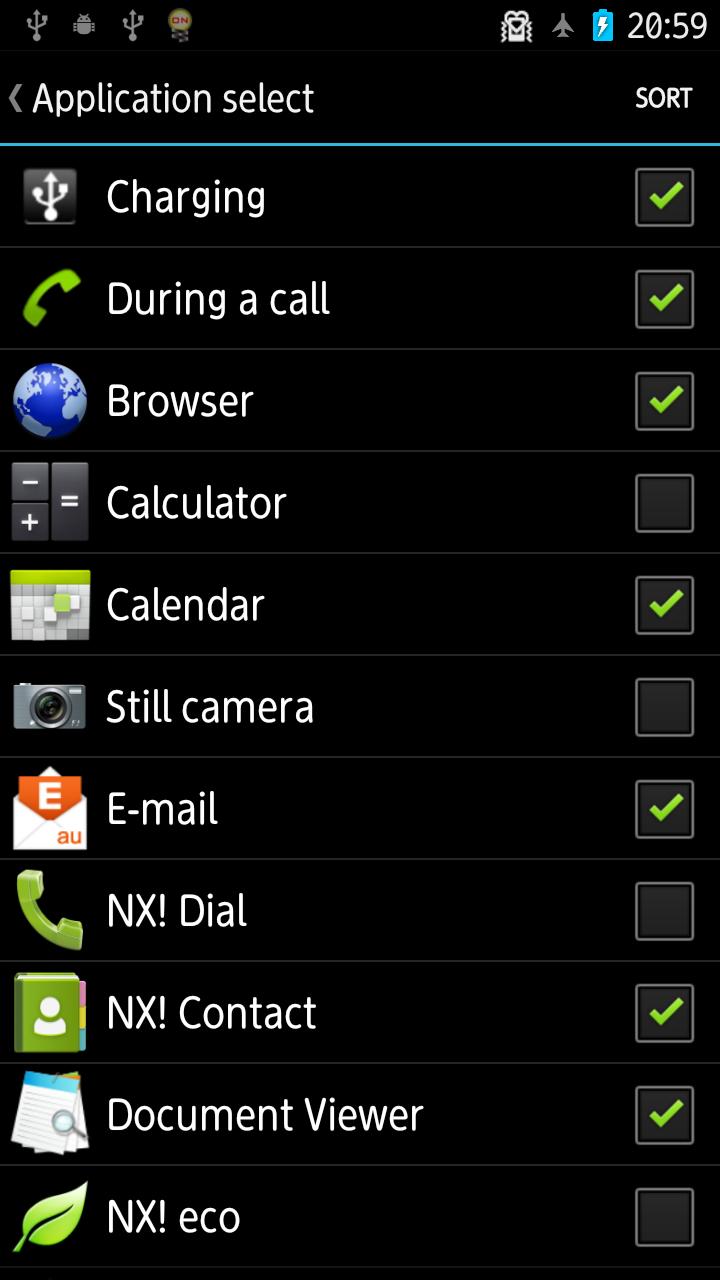Deselect Browser checkbox
This screenshot has height=1280, width=720.
pos(664,401)
